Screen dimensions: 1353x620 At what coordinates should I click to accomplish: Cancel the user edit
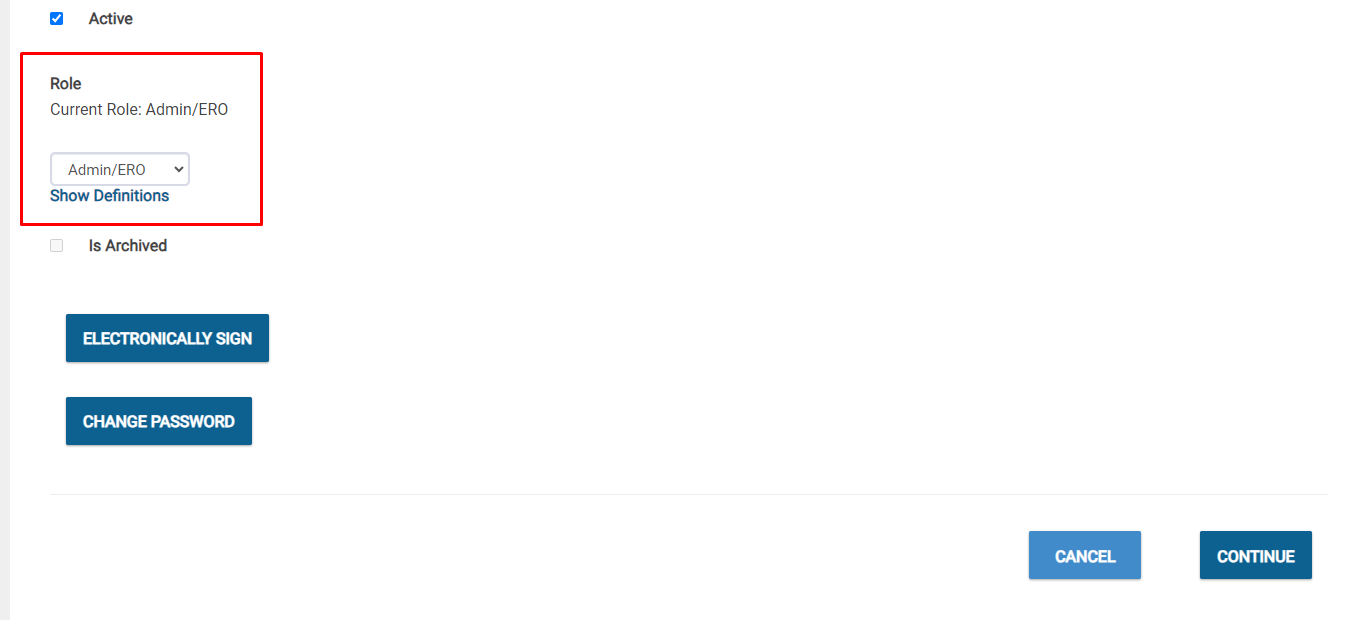tap(1084, 556)
